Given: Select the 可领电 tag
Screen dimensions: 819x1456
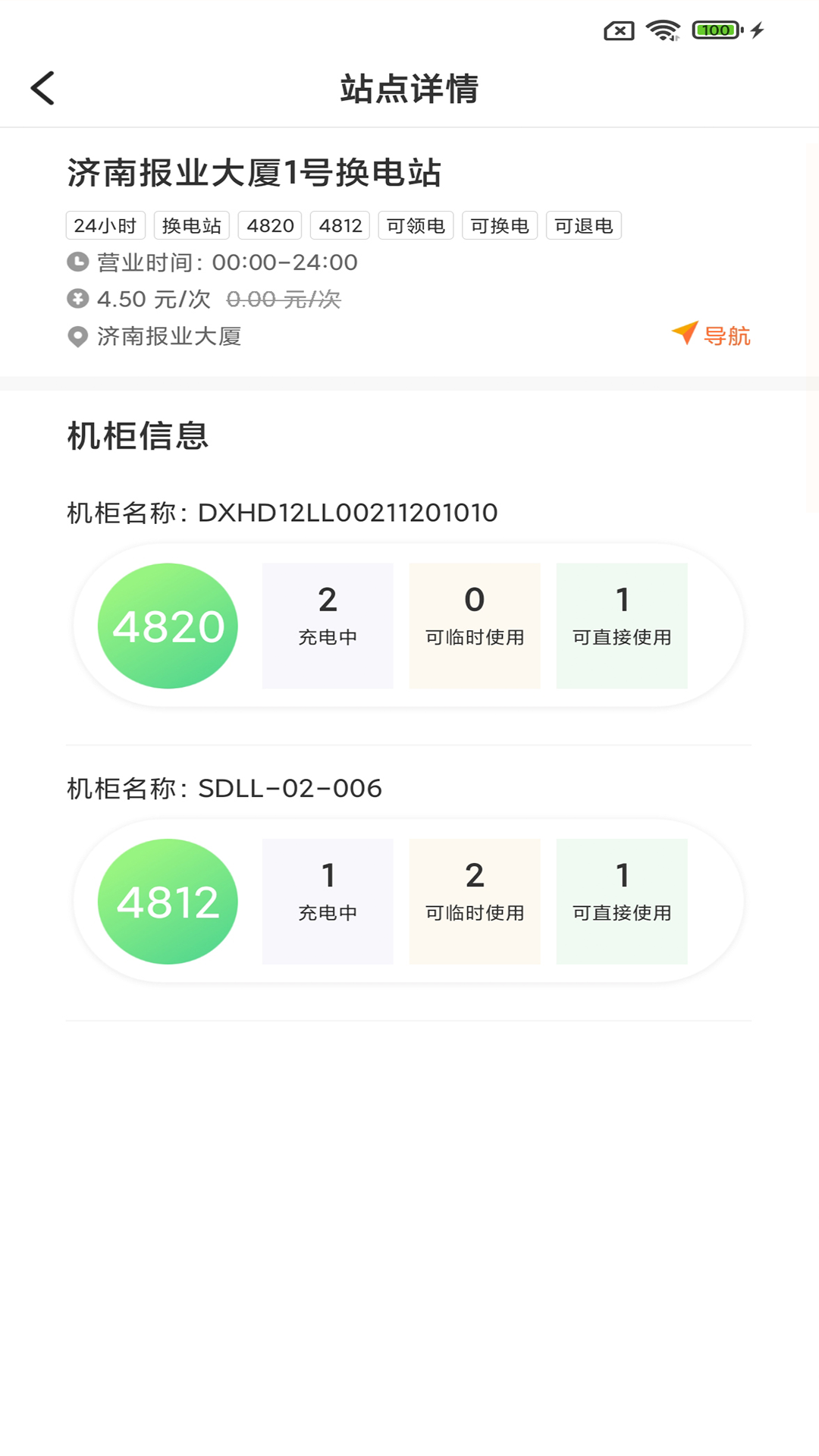Looking at the screenshot, I should (x=416, y=225).
